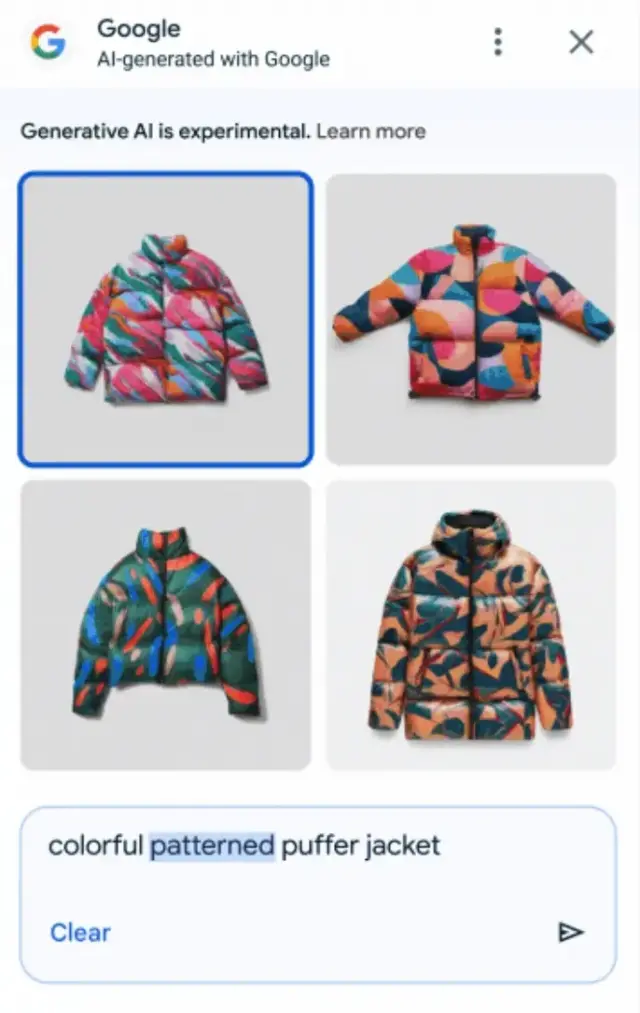Choose the dark green cropped jacket
Image resolution: width=640 pixels, height=1013 pixels.
point(166,625)
